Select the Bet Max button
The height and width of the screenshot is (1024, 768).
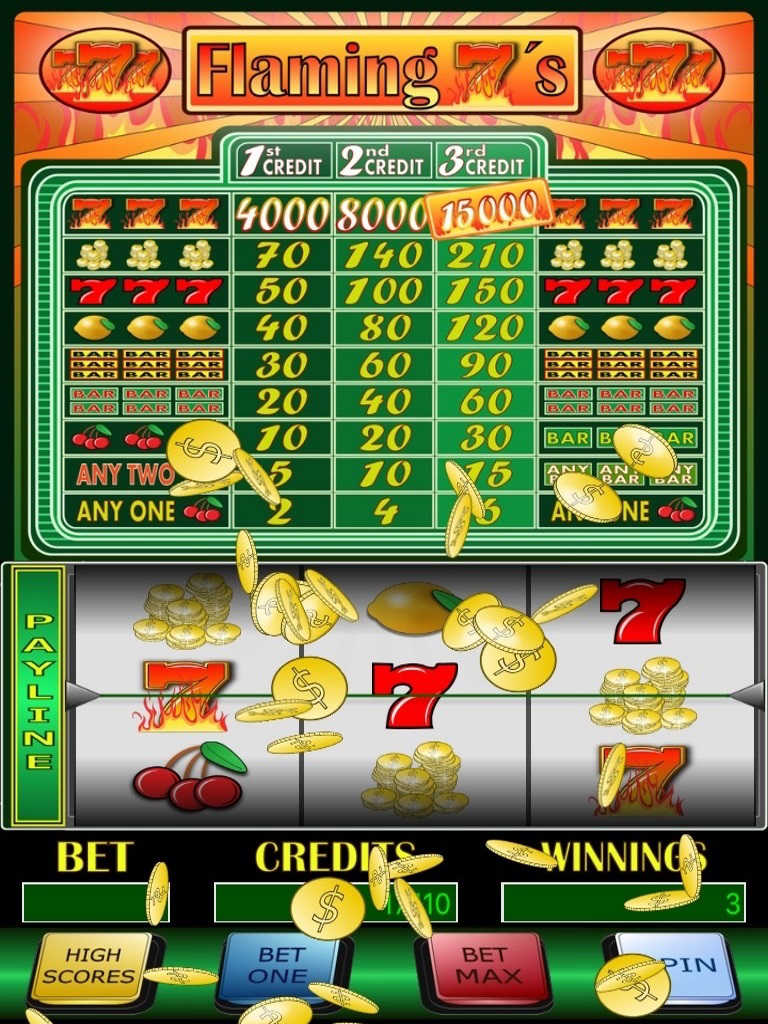483,966
